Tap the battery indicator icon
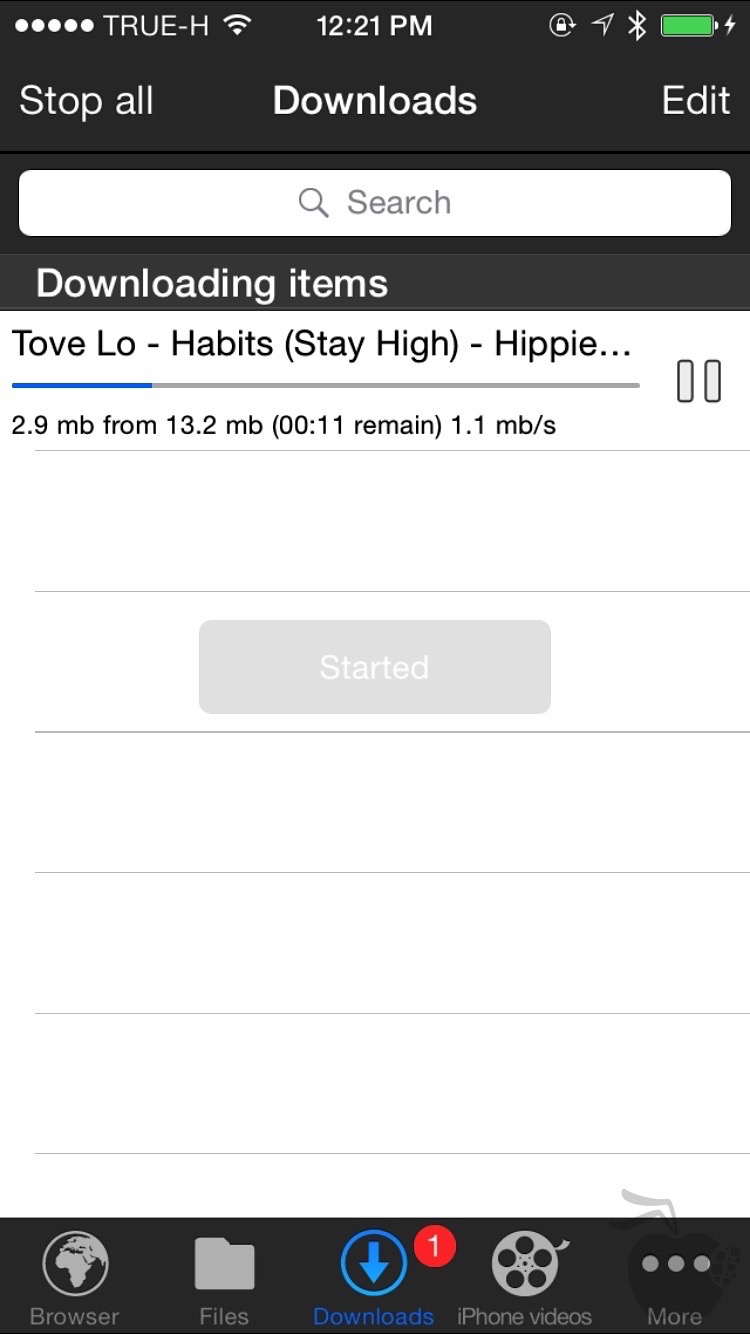The height and width of the screenshot is (1334, 750). 688,25
